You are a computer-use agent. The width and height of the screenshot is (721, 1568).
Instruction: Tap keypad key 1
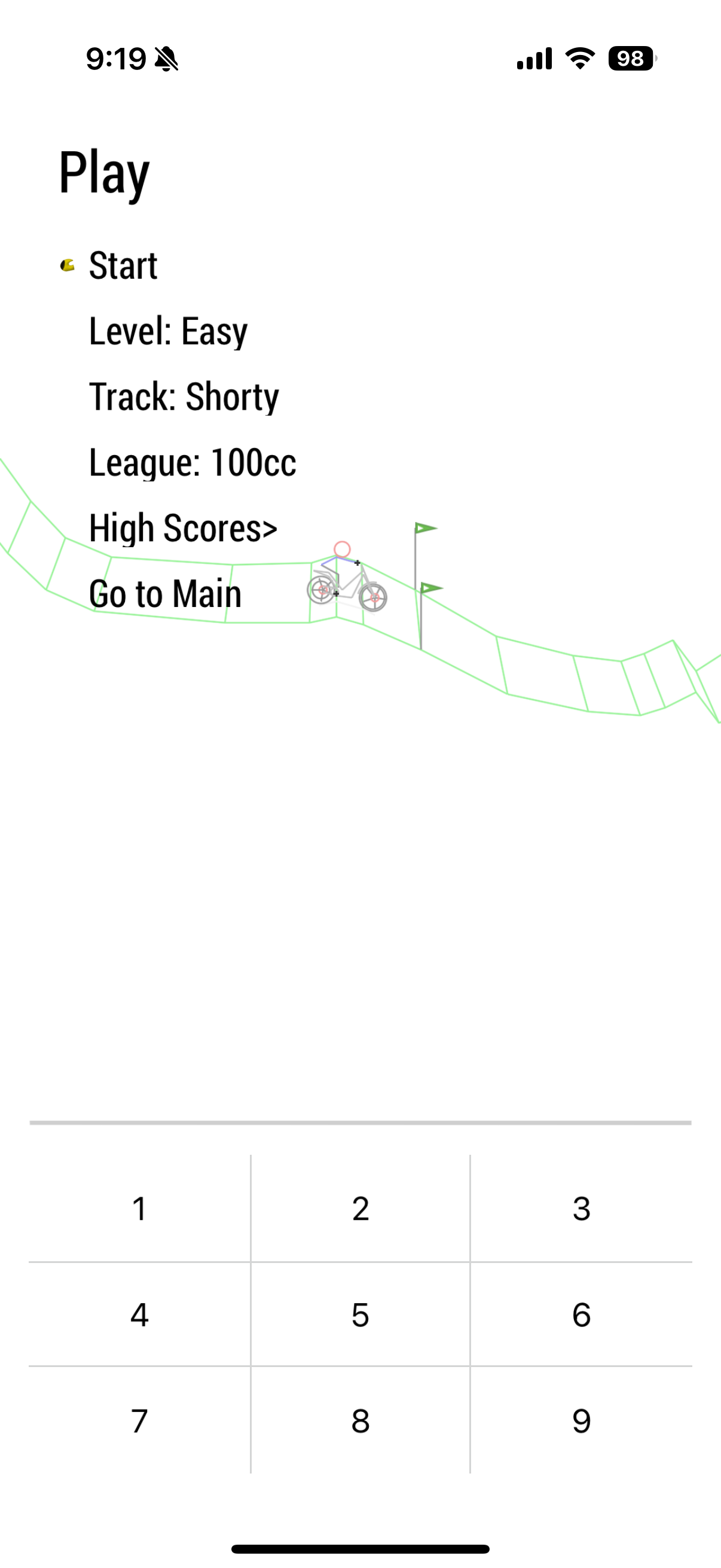[139, 1209]
